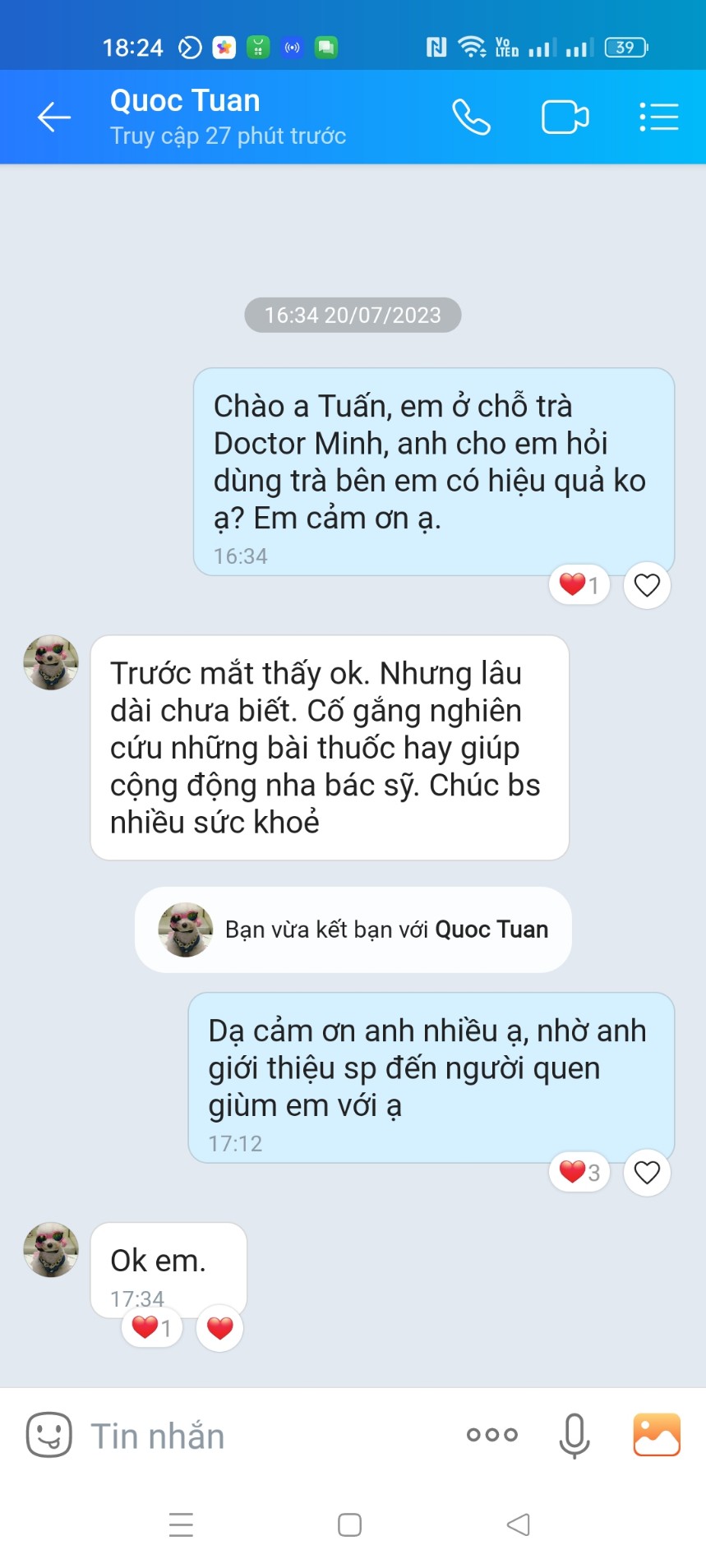Go back from Quoc Tuan chat
The width and height of the screenshot is (706, 1568).
54,117
